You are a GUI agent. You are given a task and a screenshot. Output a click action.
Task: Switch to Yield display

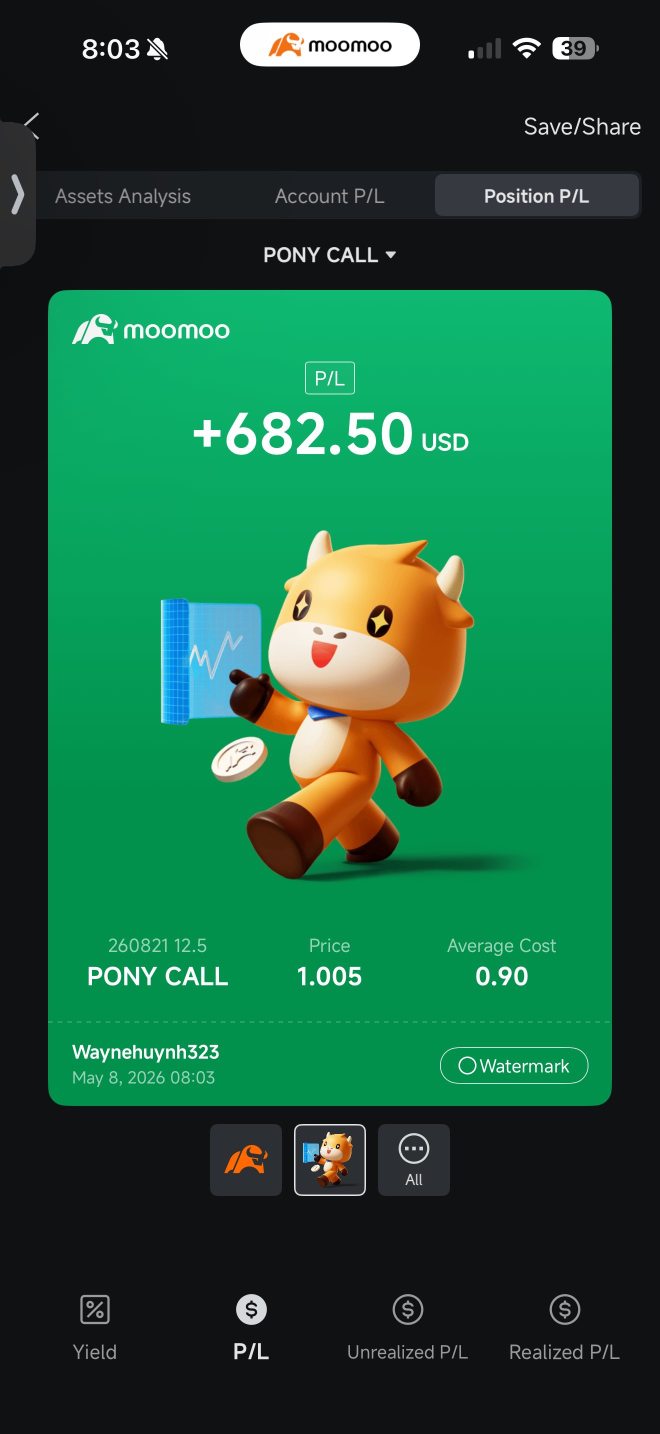(95, 1328)
